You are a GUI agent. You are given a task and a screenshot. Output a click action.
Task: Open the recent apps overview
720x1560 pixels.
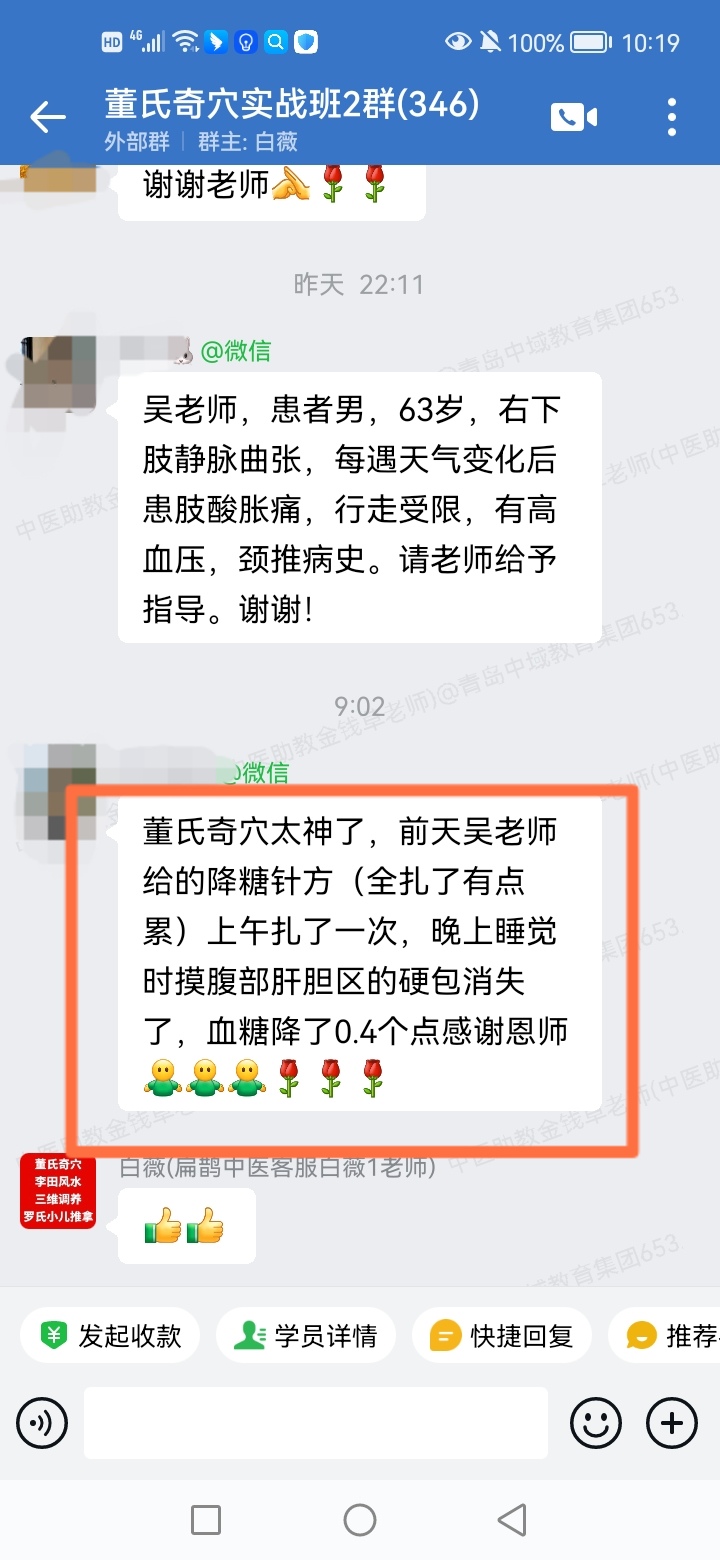(206, 1520)
